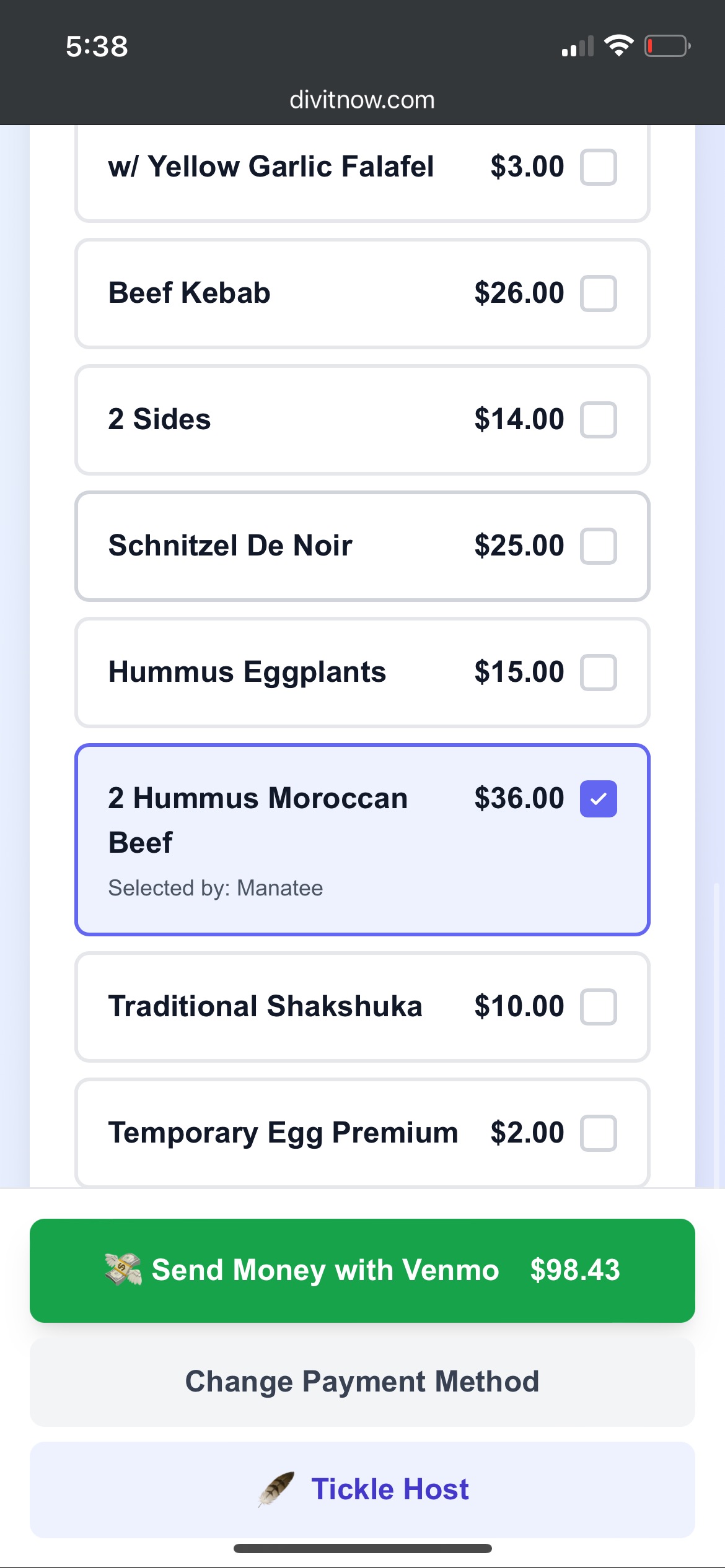Image resolution: width=725 pixels, height=1568 pixels.
Task: Check the Traditional Shakshuka checkbox
Action: [x=599, y=1007]
